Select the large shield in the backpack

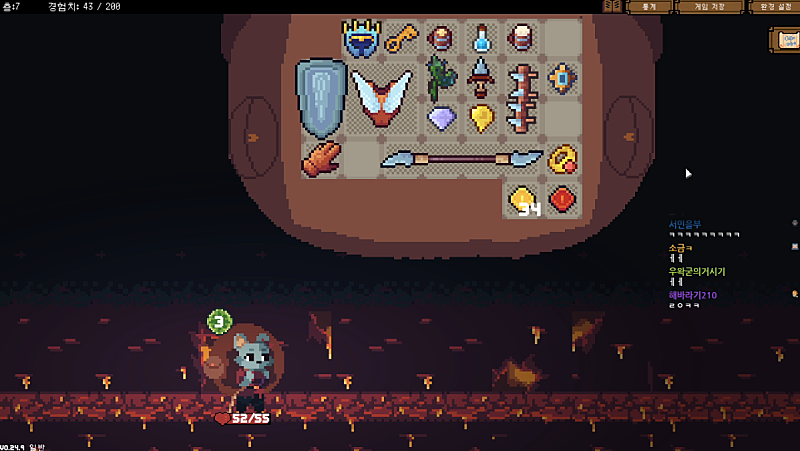click(x=321, y=98)
